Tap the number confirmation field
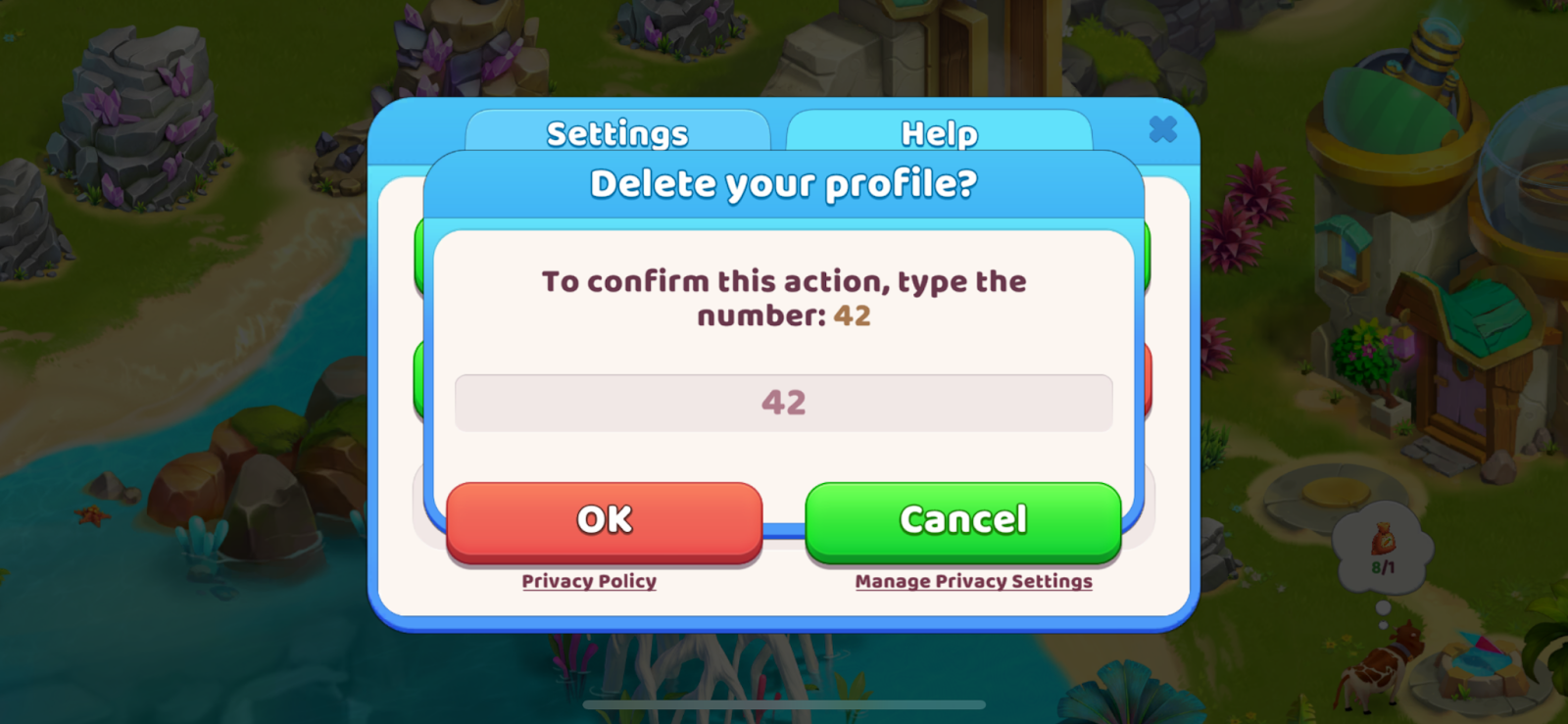Screen dimensions: 1568x724 (x=783, y=403)
